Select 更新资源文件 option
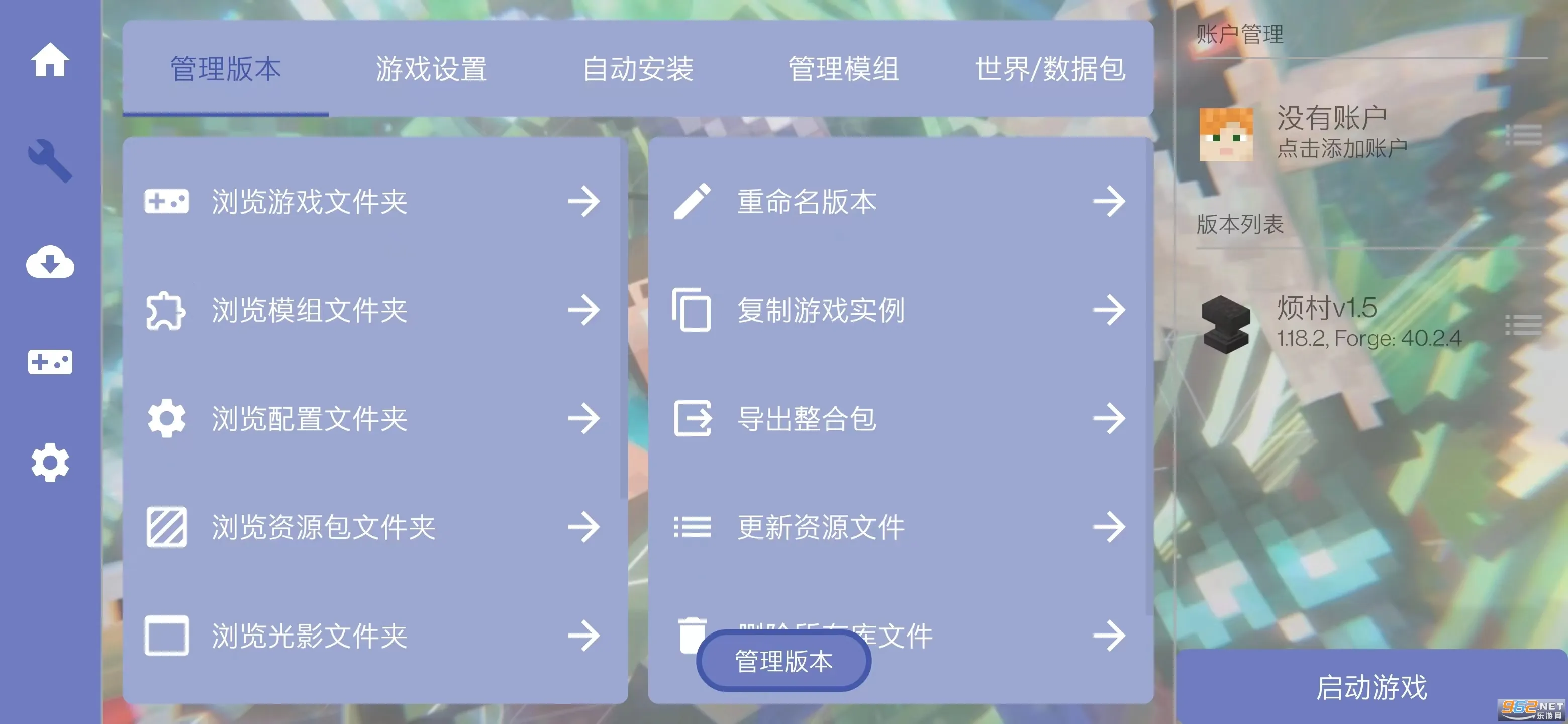Viewport: 1568px width, 724px height. [x=900, y=527]
